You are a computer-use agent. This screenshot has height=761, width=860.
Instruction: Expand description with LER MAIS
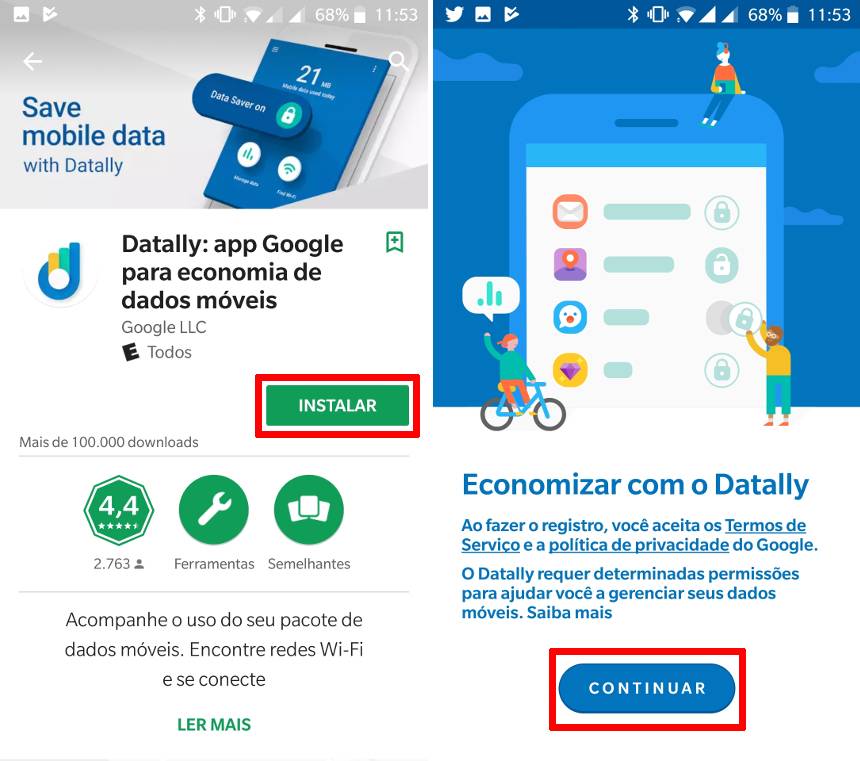pyautogui.click(x=214, y=724)
